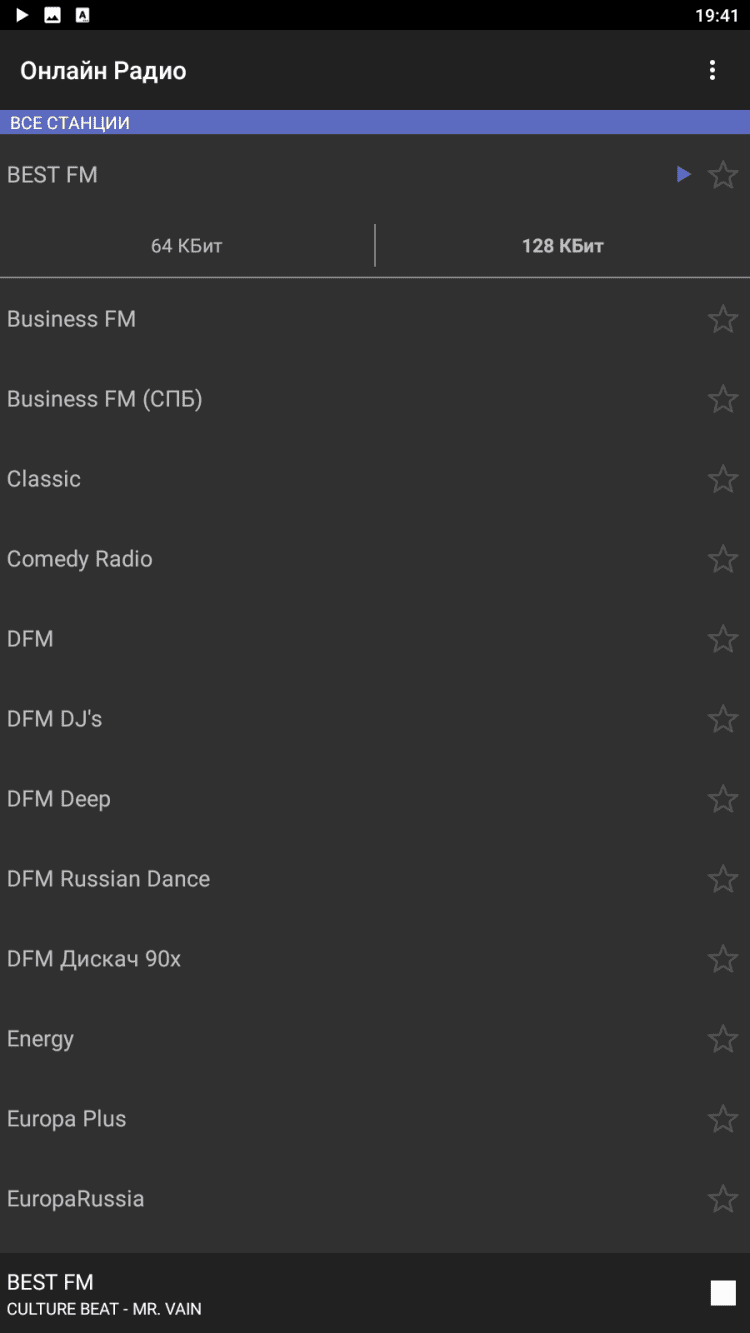Star the DFM station

[x=722, y=639]
